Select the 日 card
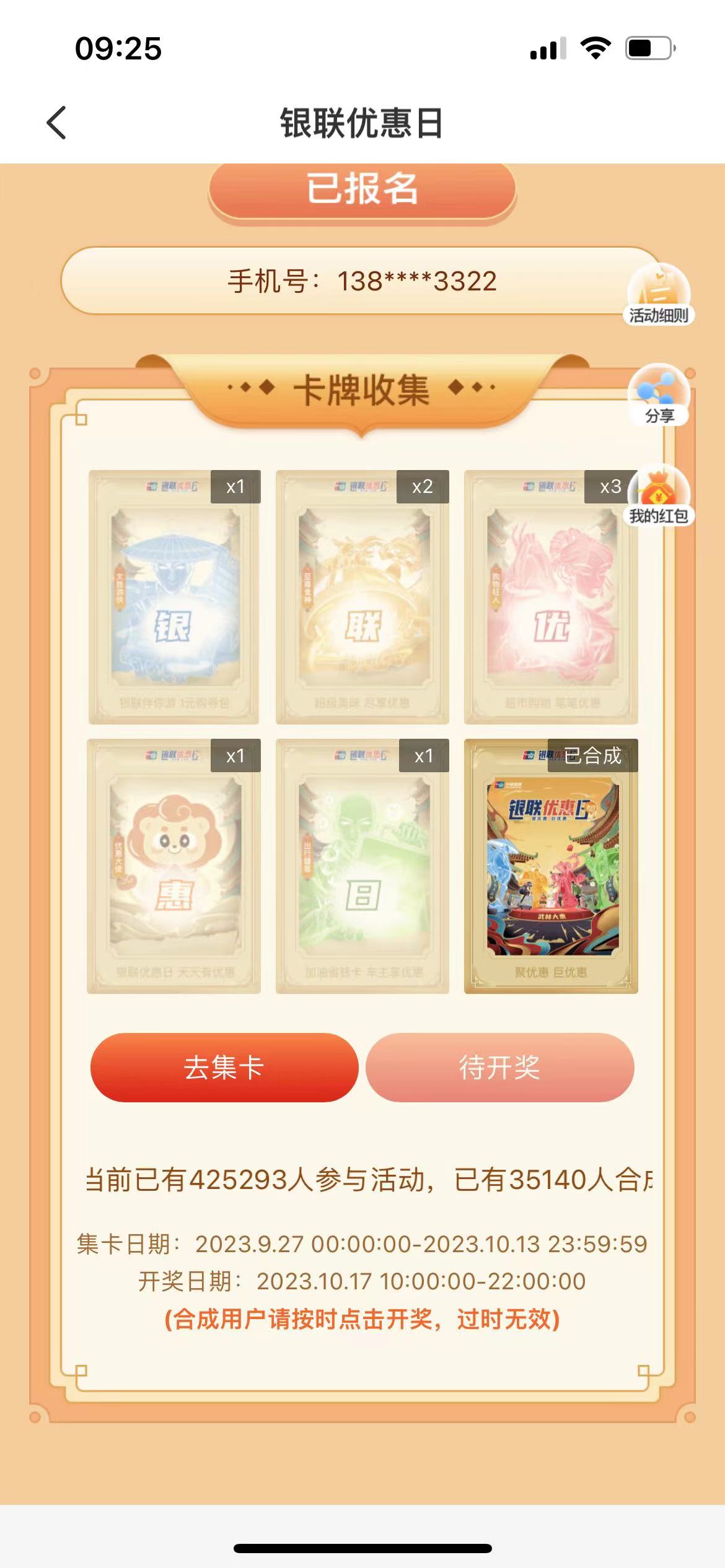Image resolution: width=725 pixels, height=1568 pixels. (x=362, y=866)
